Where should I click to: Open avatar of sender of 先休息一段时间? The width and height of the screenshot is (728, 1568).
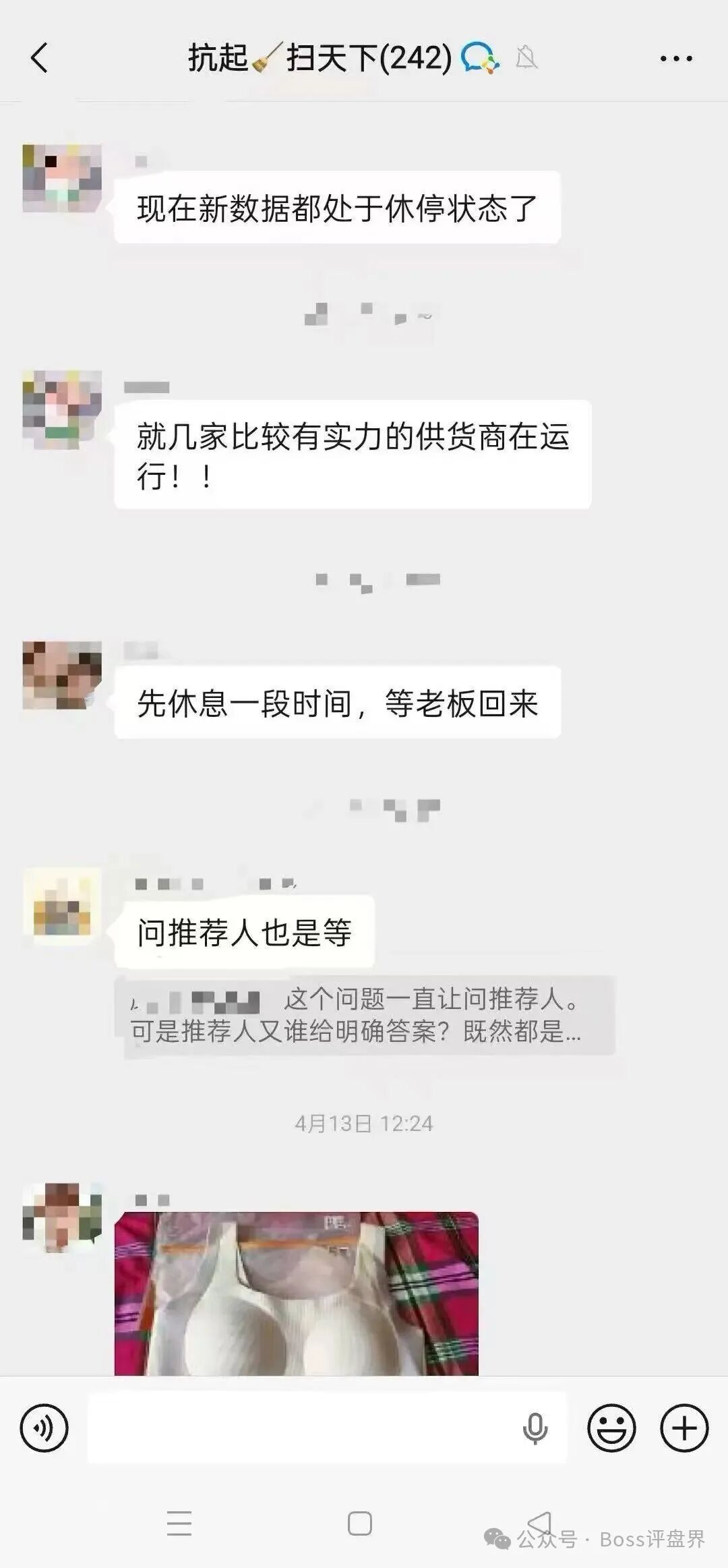coord(62,676)
